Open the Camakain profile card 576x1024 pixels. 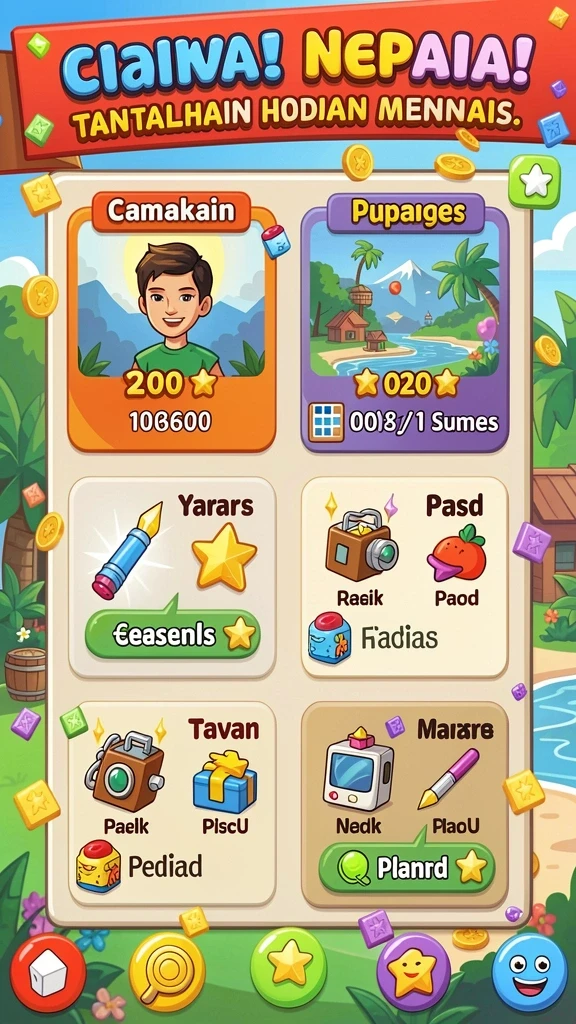pos(172,323)
